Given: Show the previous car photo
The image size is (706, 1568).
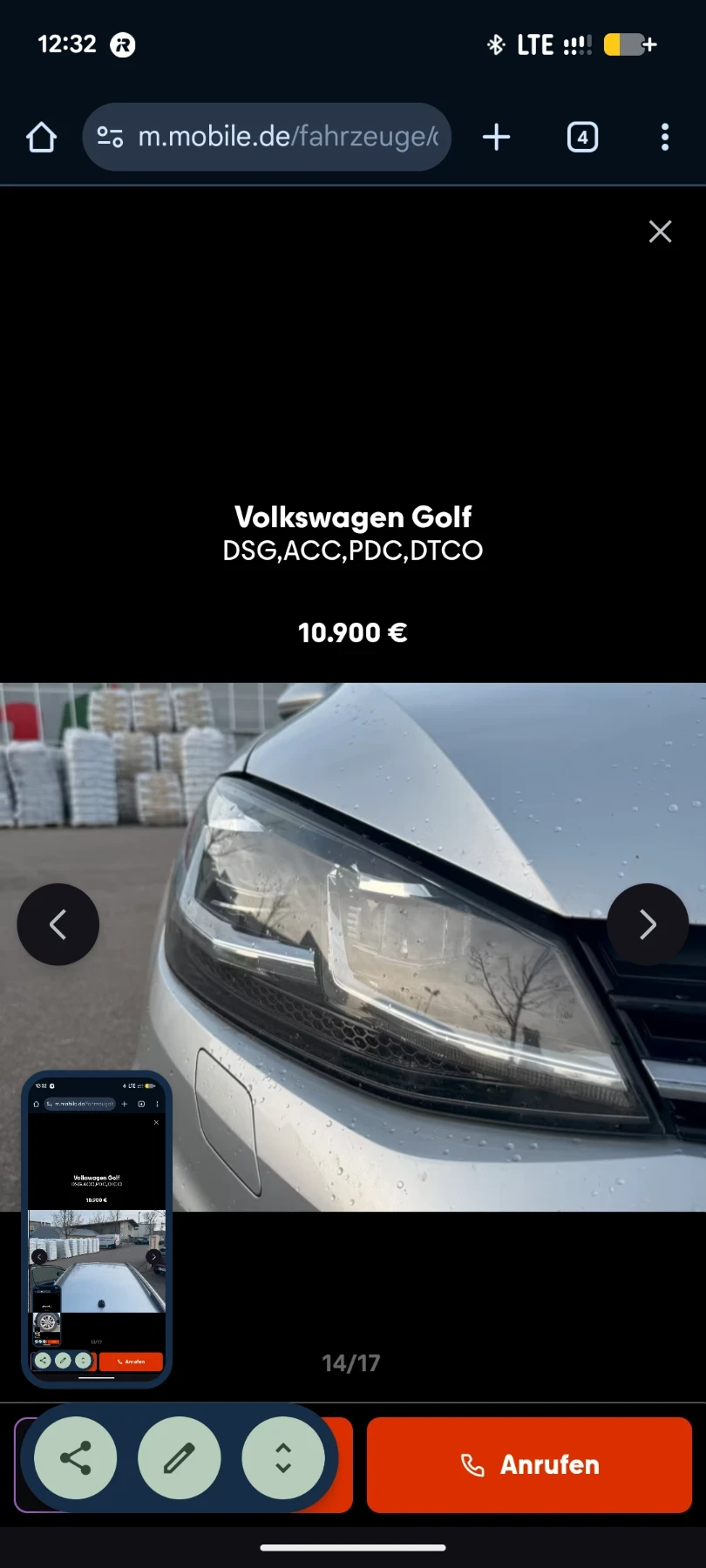Looking at the screenshot, I should click(x=58, y=924).
